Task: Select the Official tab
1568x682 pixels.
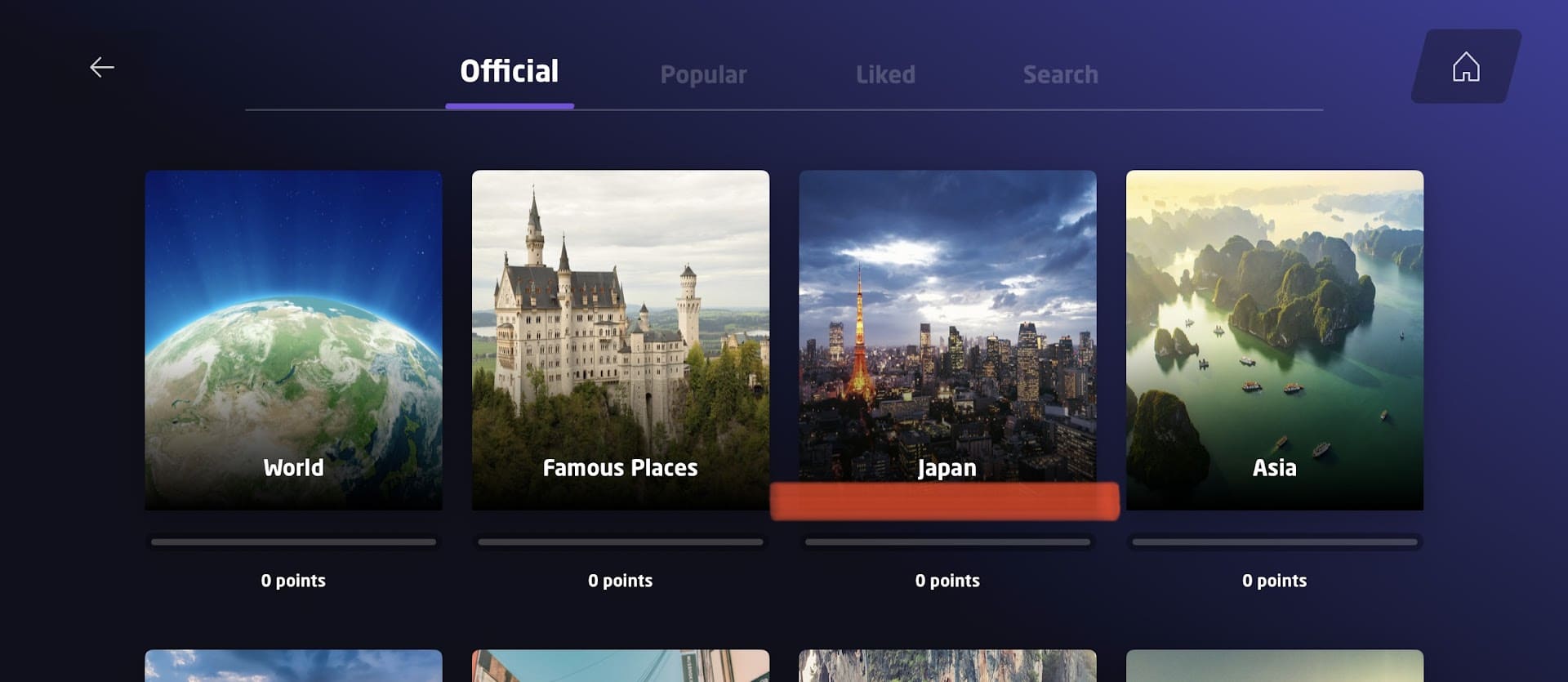Action: (x=509, y=73)
